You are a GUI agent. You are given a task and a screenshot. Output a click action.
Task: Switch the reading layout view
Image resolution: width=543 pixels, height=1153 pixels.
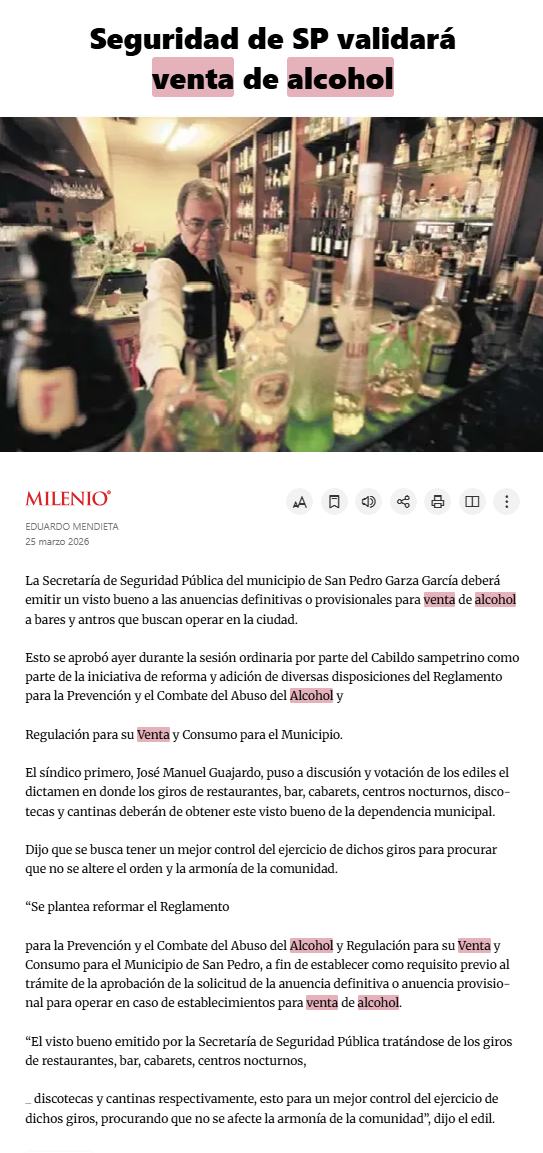click(472, 501)
